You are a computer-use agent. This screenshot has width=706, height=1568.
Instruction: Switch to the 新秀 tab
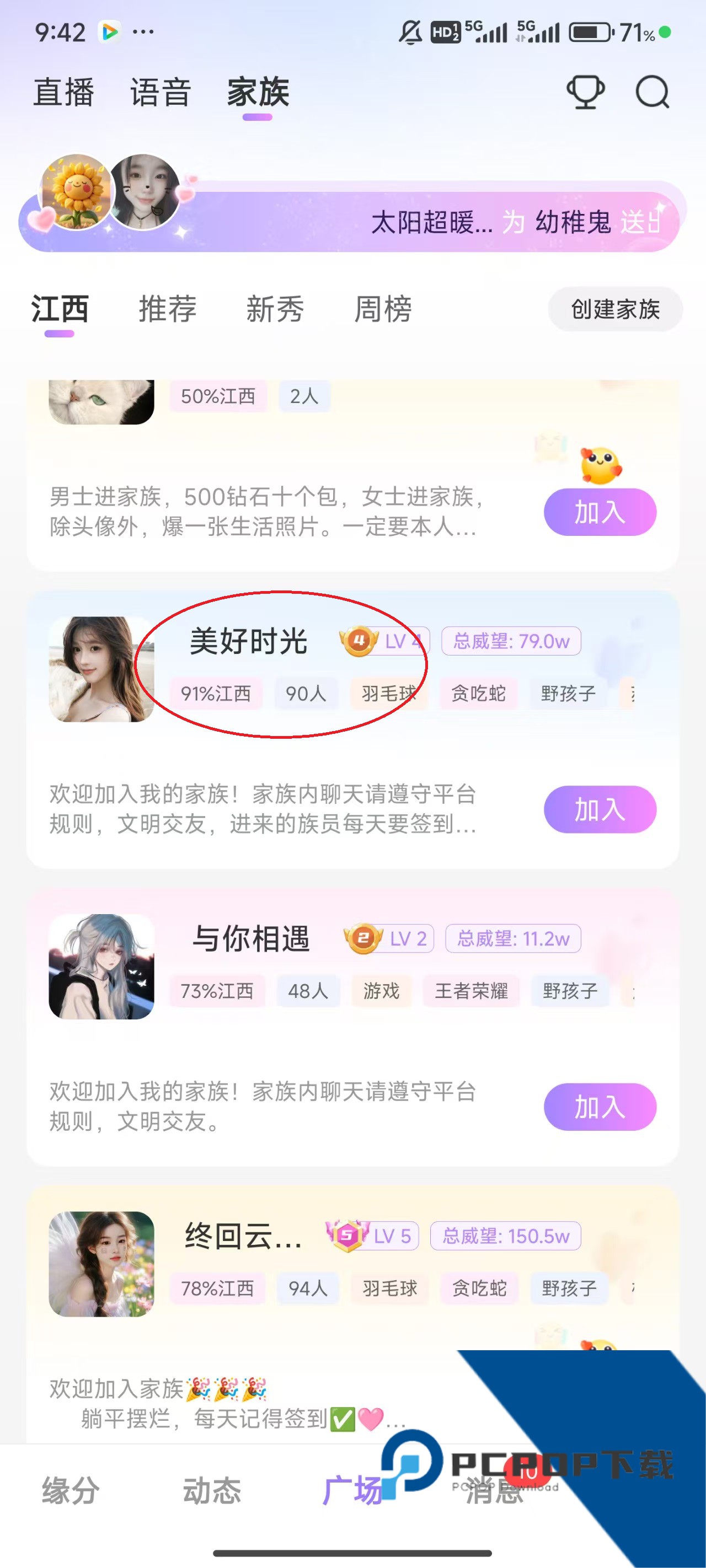275,310
